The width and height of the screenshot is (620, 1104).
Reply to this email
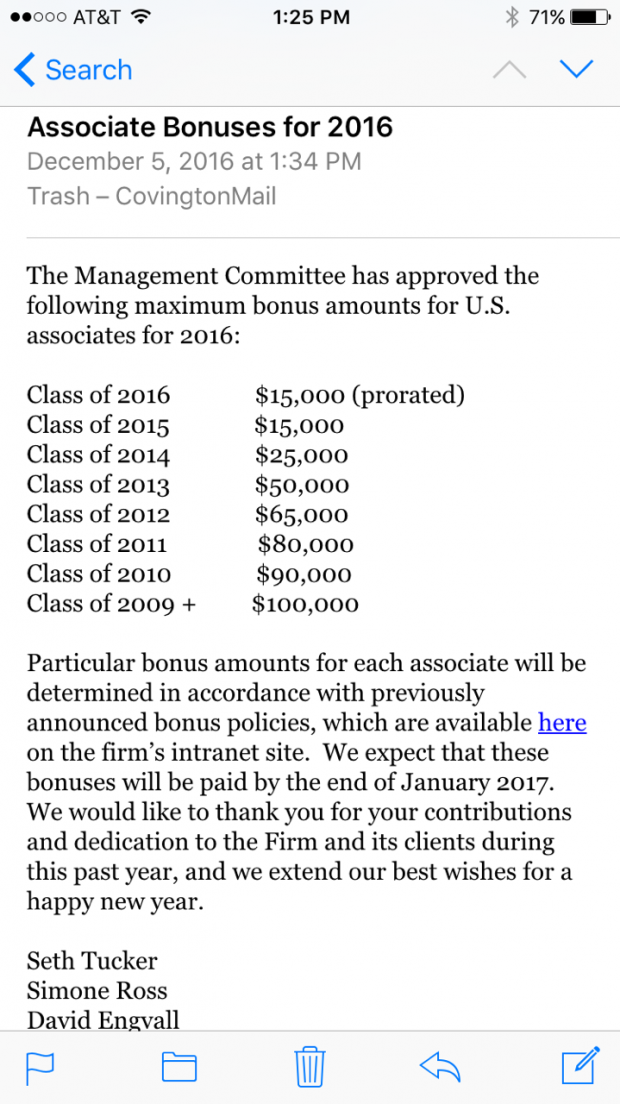[x=440, y=1067]
